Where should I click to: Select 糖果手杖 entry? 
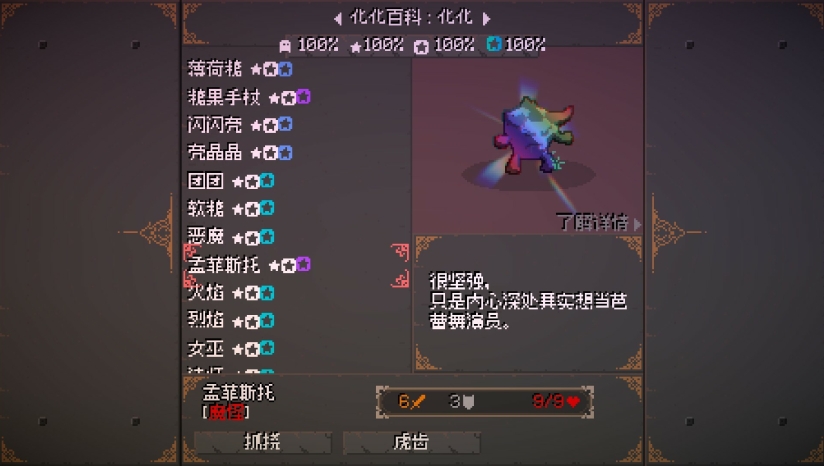225,97
